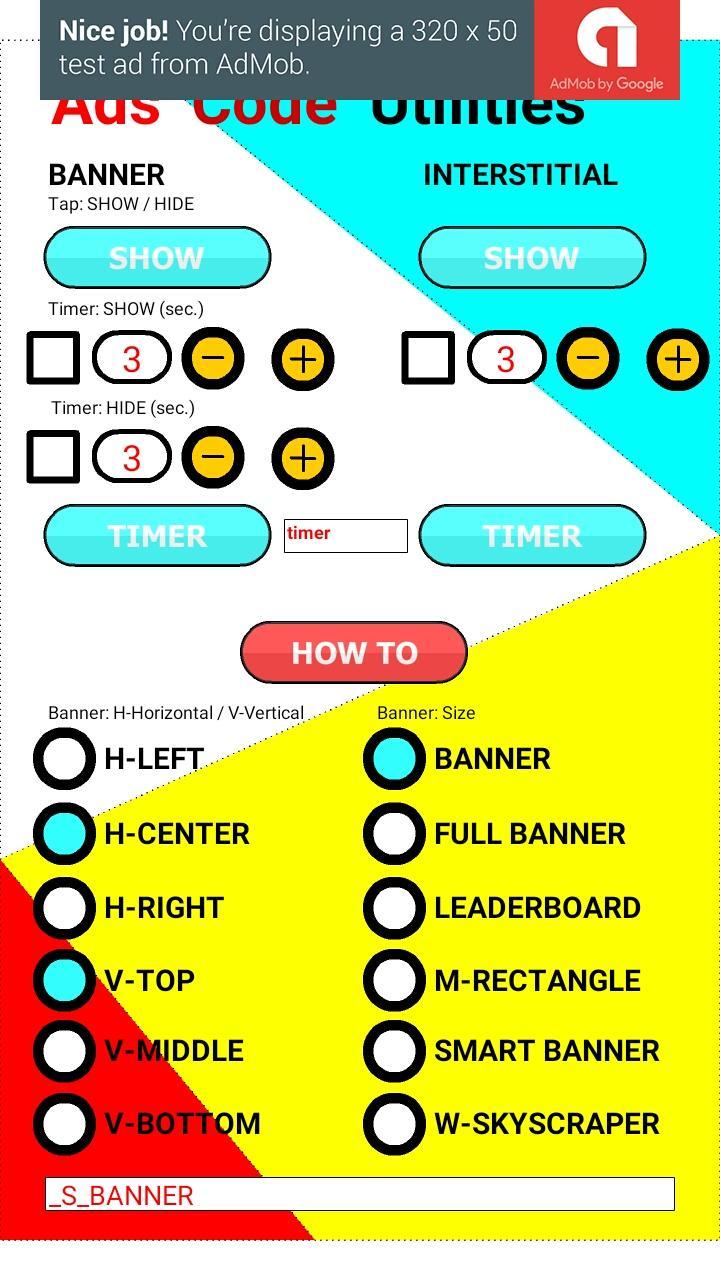Tap the interstitial SHOW button
This screenshot has height=1280, width=720.
pyautogui.click(x=532, y=258)
